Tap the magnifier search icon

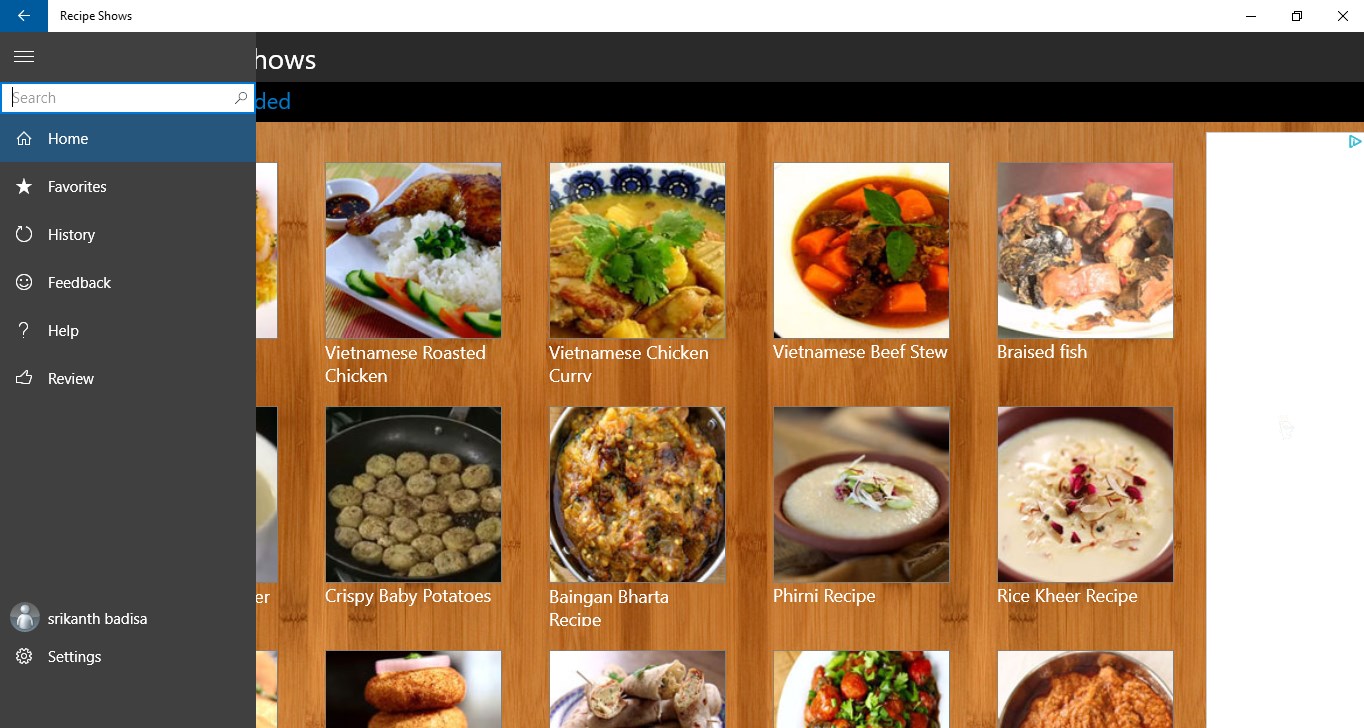(241, 98)
